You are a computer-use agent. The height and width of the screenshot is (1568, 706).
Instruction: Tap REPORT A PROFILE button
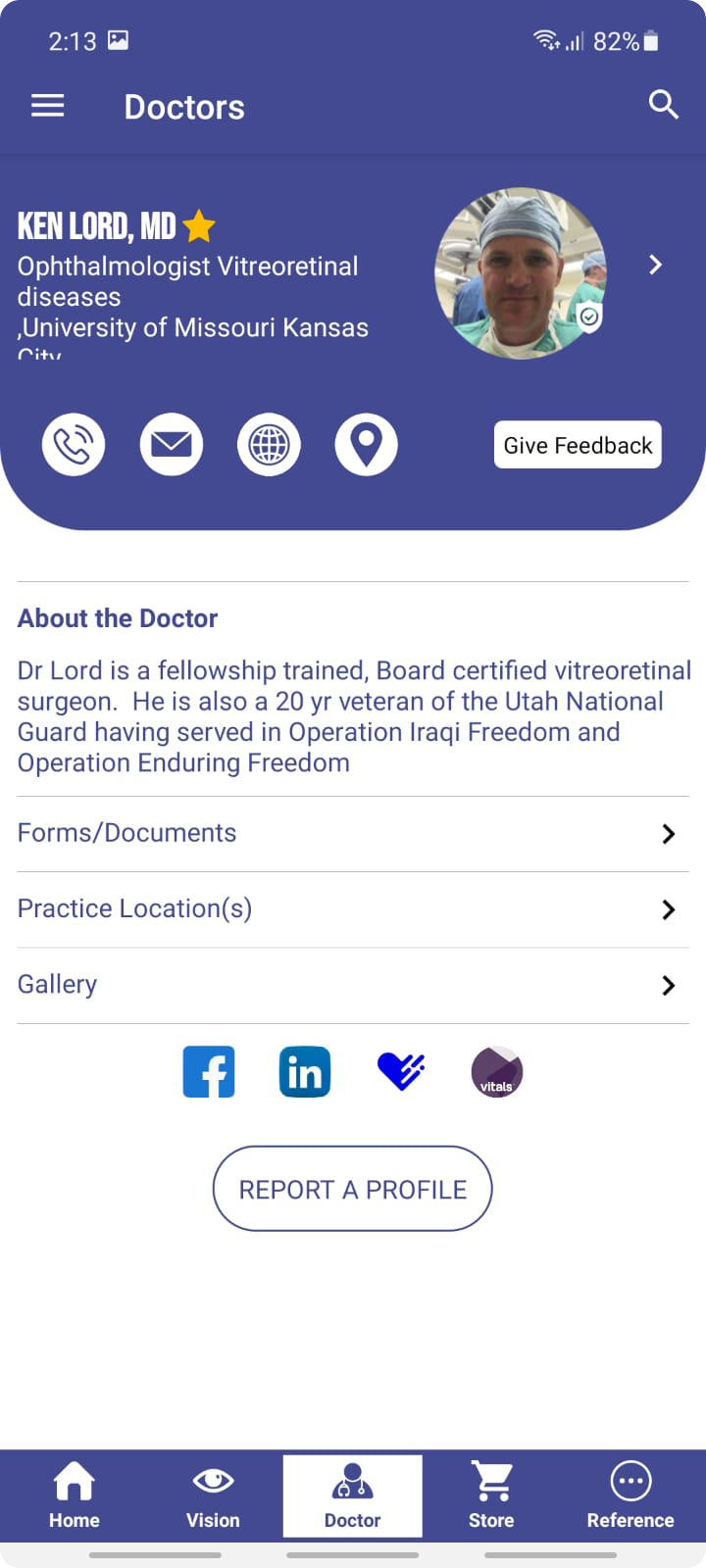[x=352, y=1189]
